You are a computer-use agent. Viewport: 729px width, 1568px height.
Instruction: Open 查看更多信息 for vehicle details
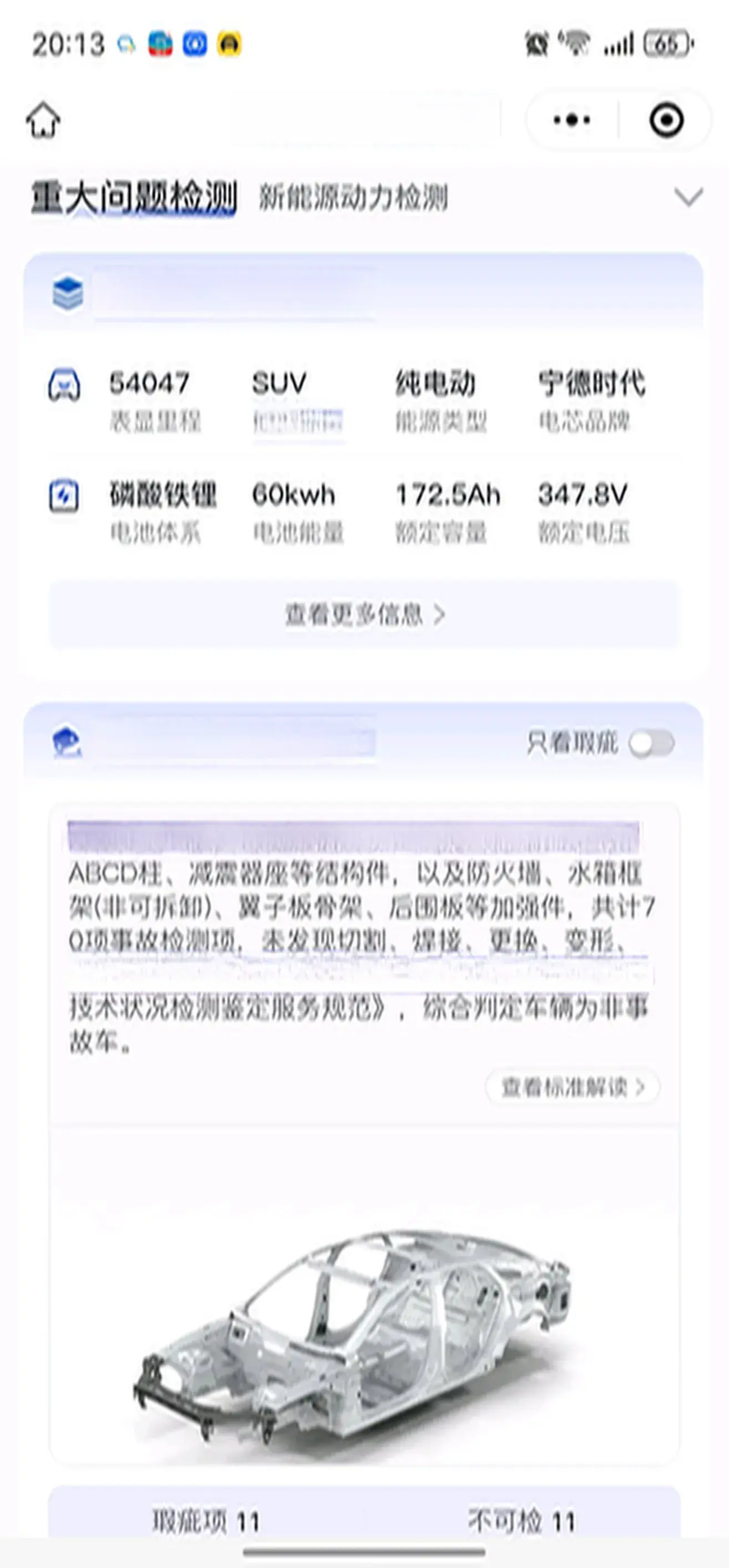click(x=364, y=615)
